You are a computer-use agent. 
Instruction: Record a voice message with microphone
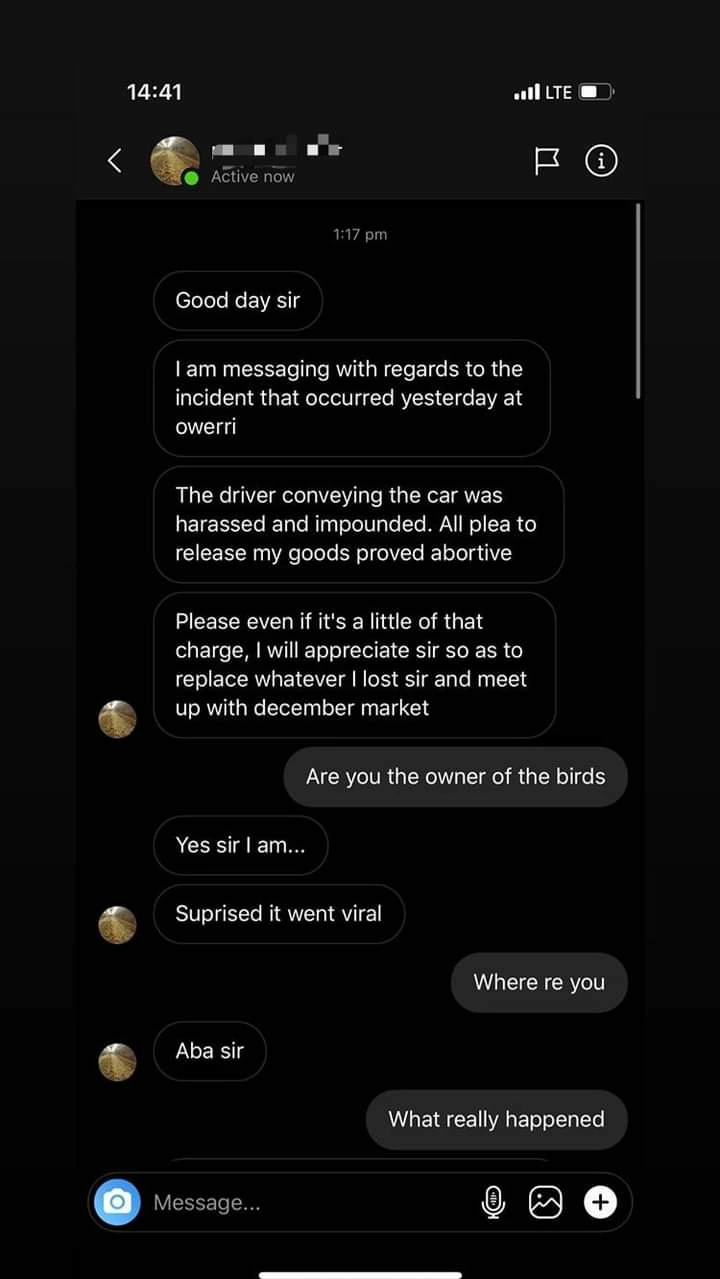coord(493,1202)
